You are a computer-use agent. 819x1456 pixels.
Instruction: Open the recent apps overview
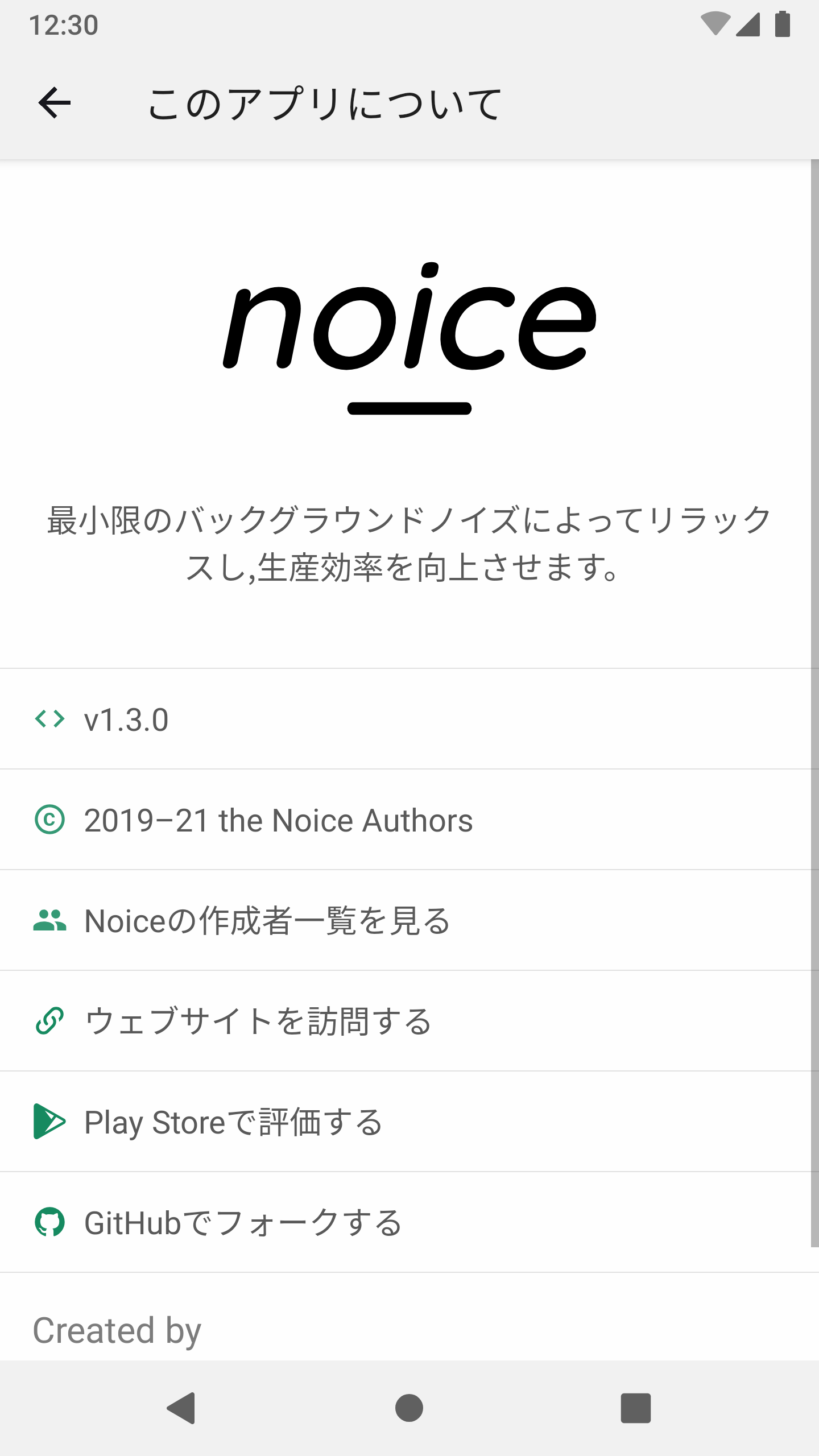pyautogui.click(x=635, y=1408)
